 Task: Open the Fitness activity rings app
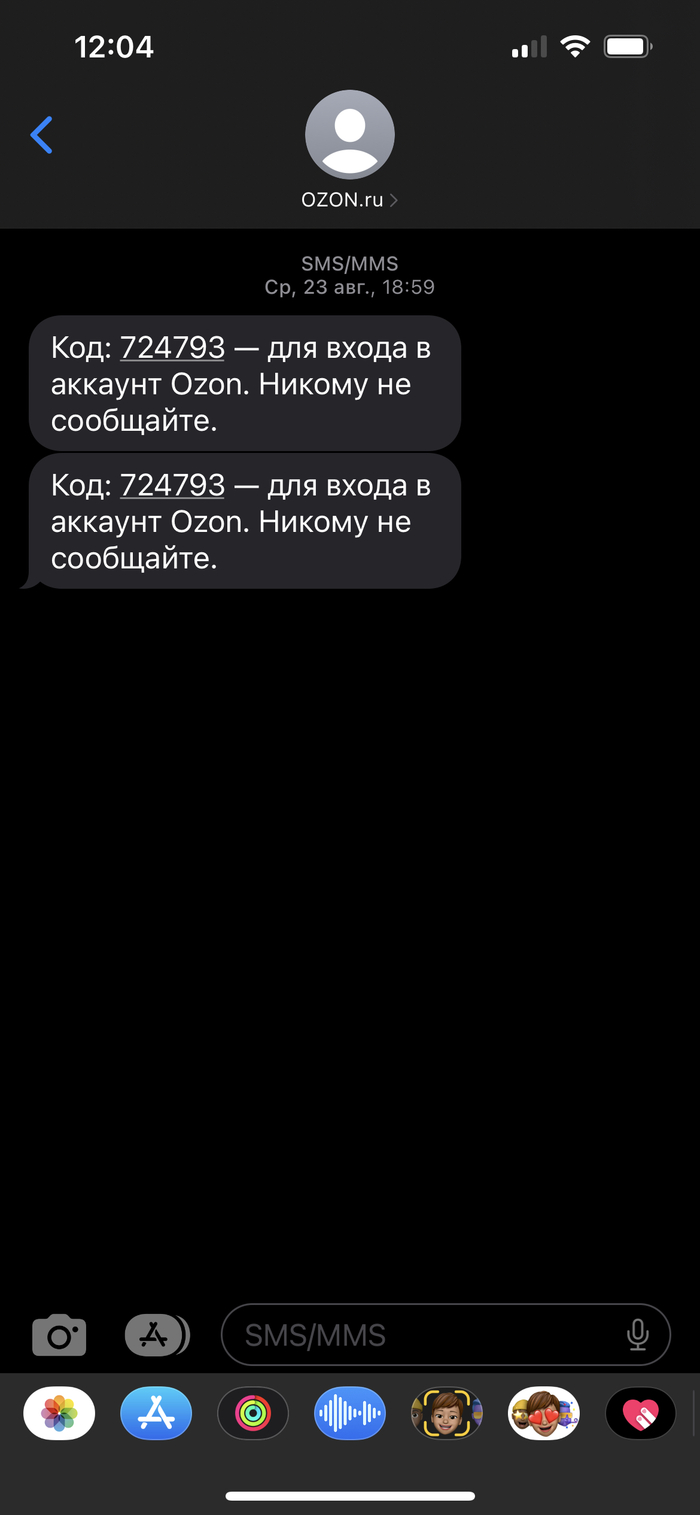pyautogui.click(x=253, y=1414)
